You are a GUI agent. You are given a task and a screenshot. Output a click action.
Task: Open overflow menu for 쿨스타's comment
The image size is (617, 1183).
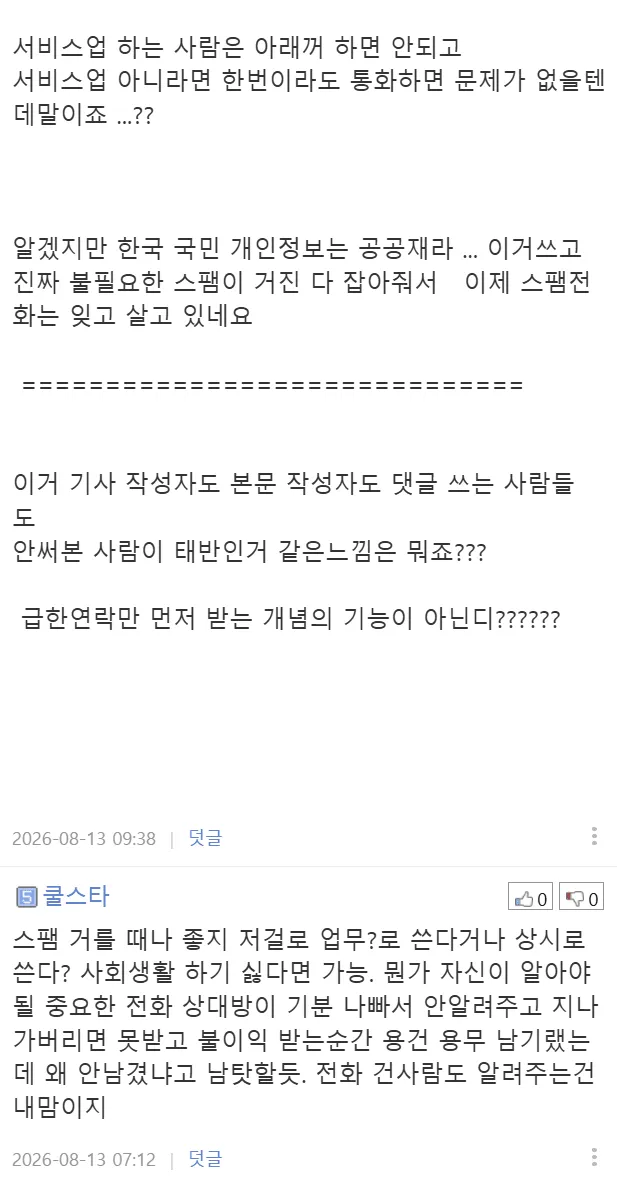click(x=594, y=1157)
